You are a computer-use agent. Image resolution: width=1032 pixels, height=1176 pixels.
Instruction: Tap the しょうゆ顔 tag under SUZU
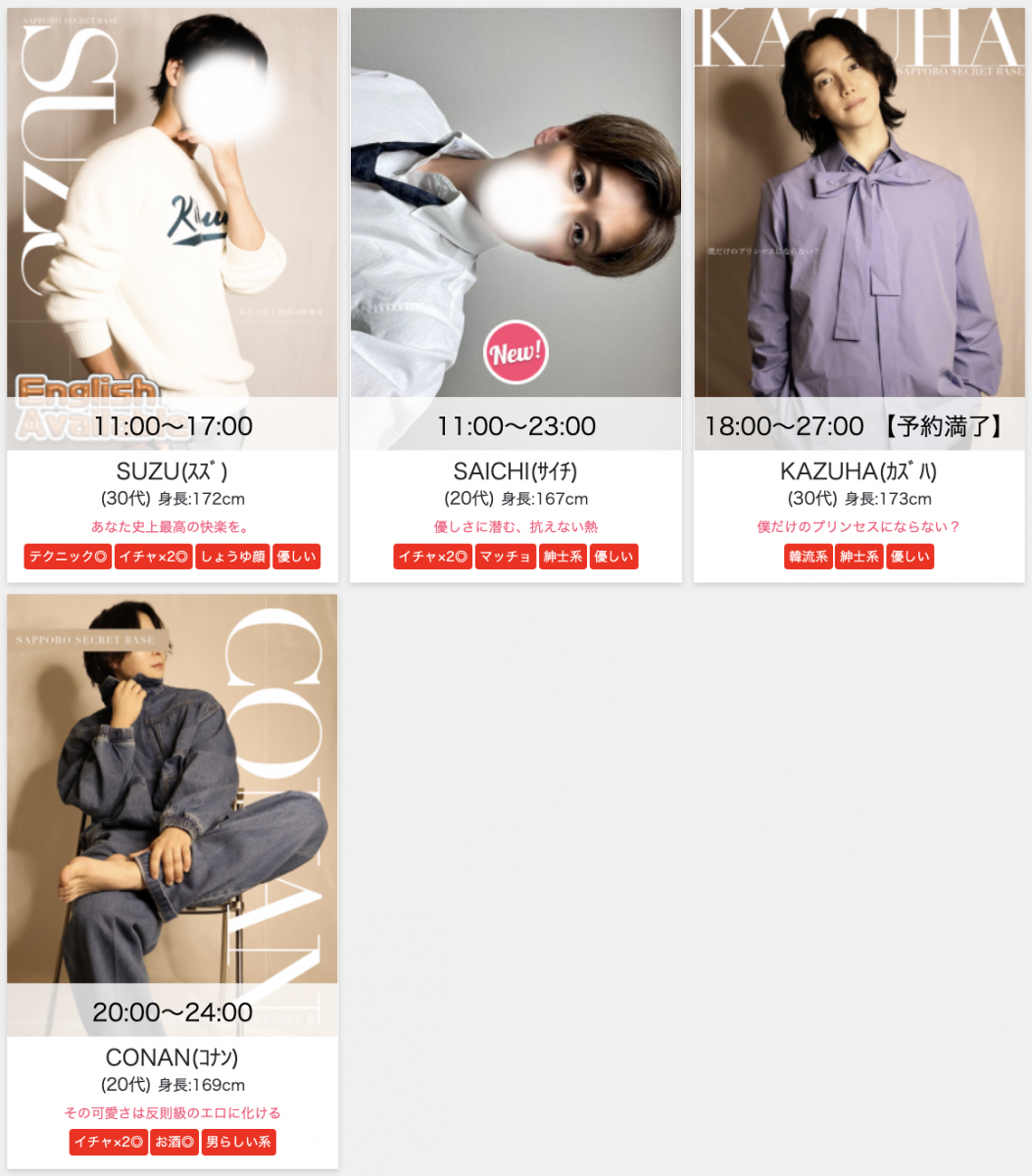click(x=232, y=557)
